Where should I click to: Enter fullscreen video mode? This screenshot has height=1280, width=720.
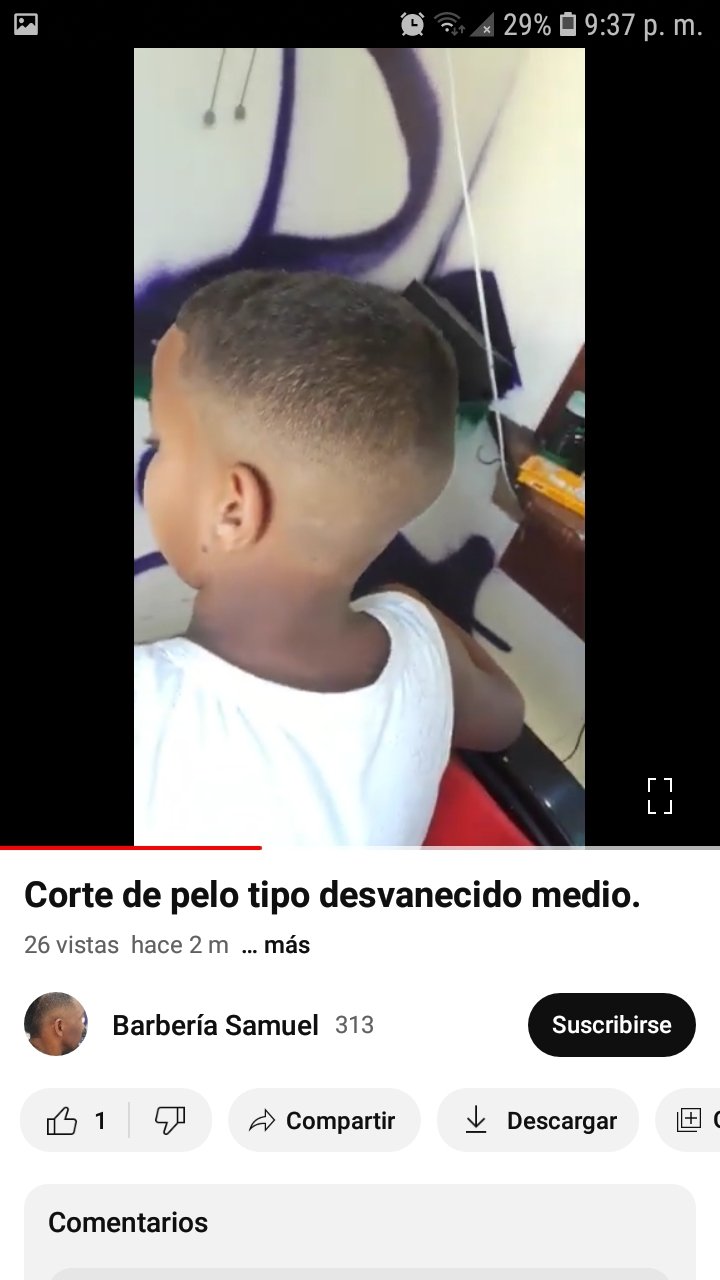(659, 796)
